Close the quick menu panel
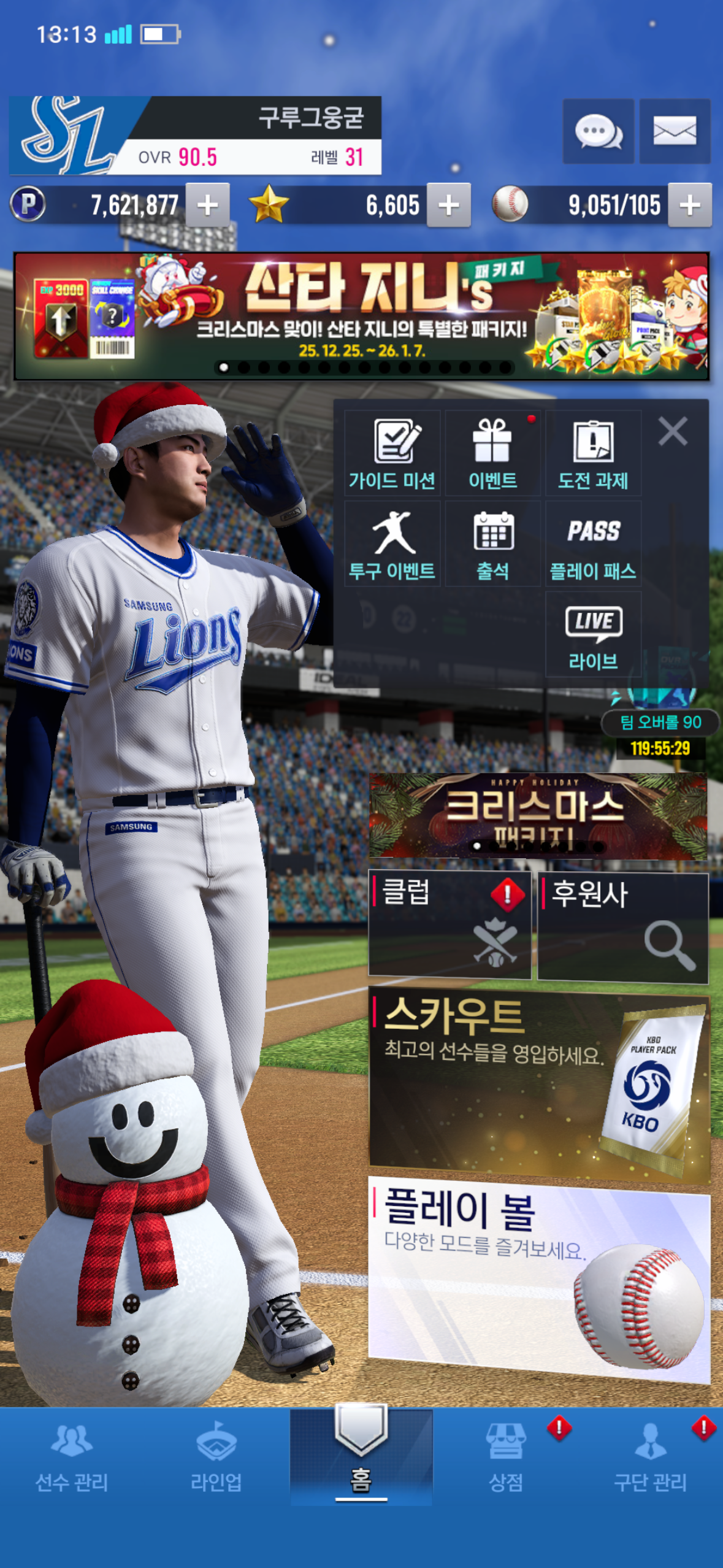The image size is (723, 1568). pos(673,431)
